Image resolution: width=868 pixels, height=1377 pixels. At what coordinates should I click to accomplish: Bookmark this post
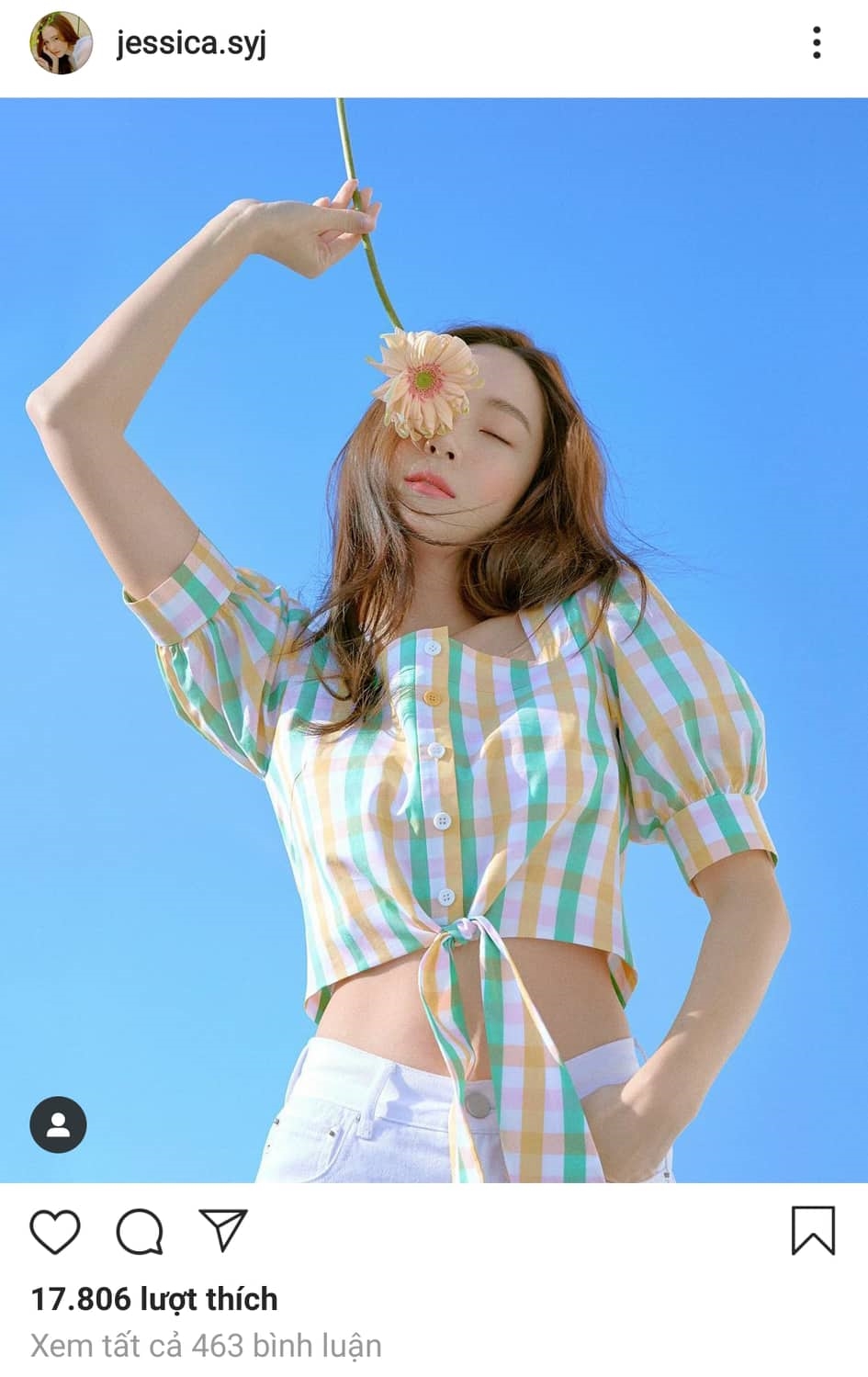(x=813, y=1231)
